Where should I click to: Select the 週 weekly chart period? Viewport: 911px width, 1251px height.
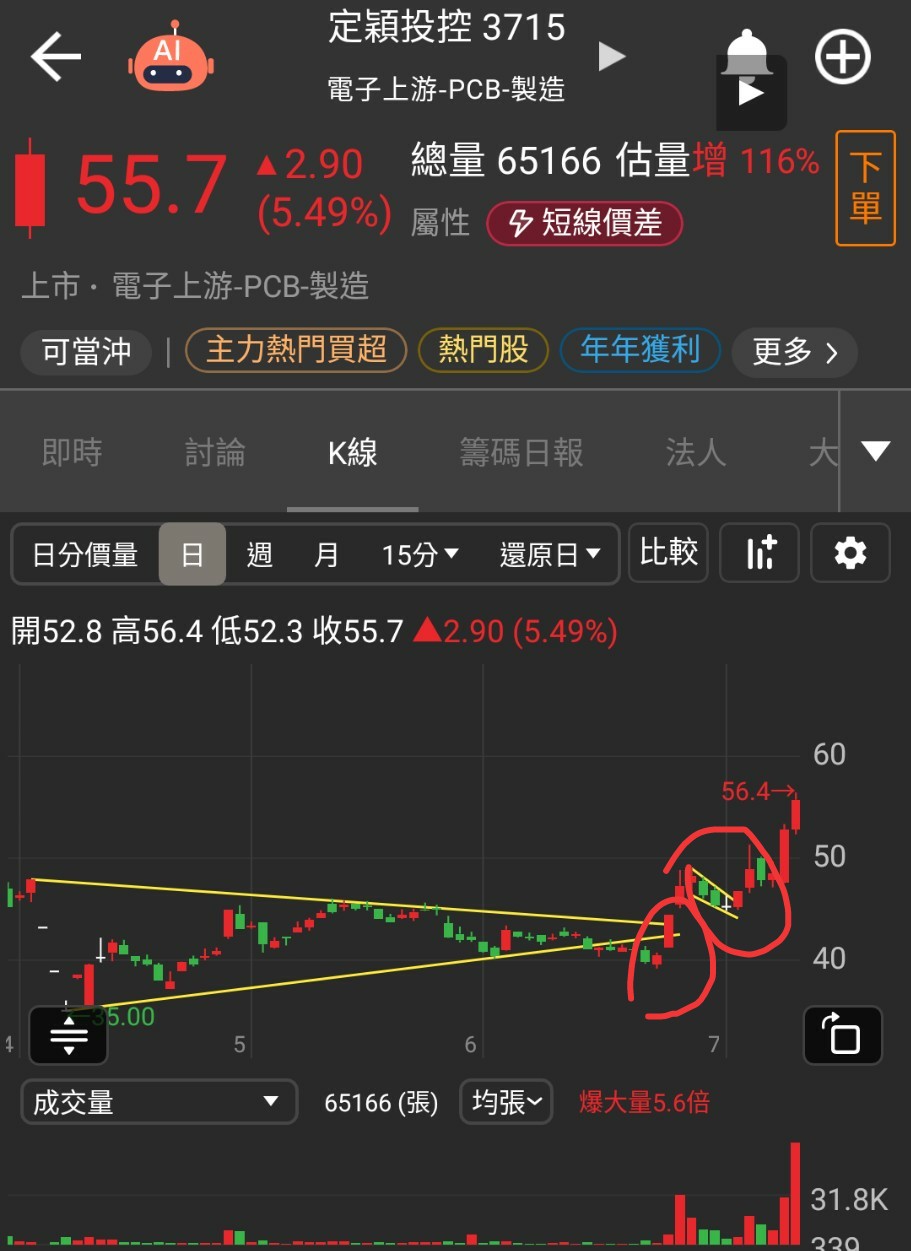pyautogui.click(x=259, y=554)
